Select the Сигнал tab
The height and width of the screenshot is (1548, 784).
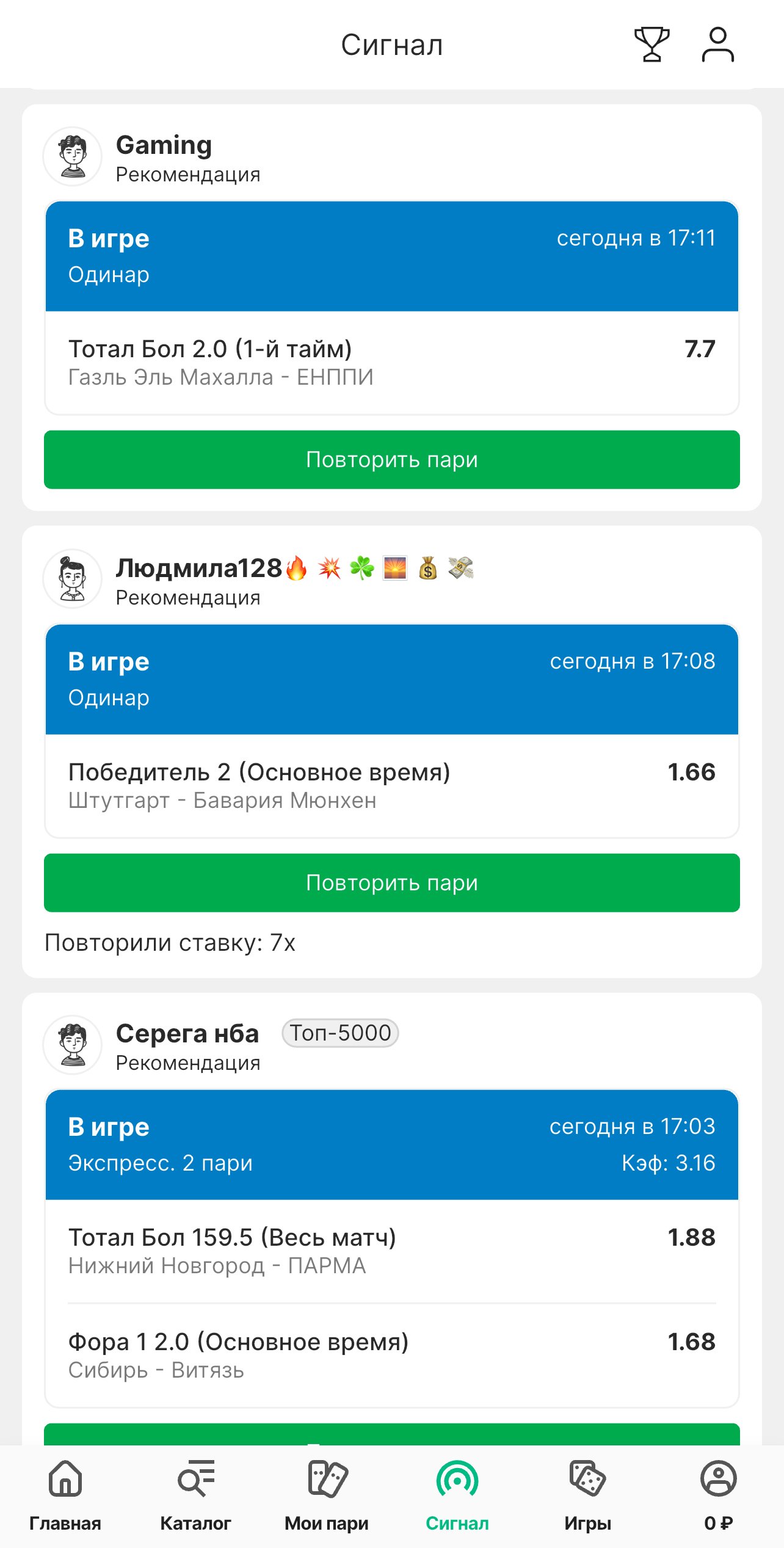click(x=457, y=1494)
